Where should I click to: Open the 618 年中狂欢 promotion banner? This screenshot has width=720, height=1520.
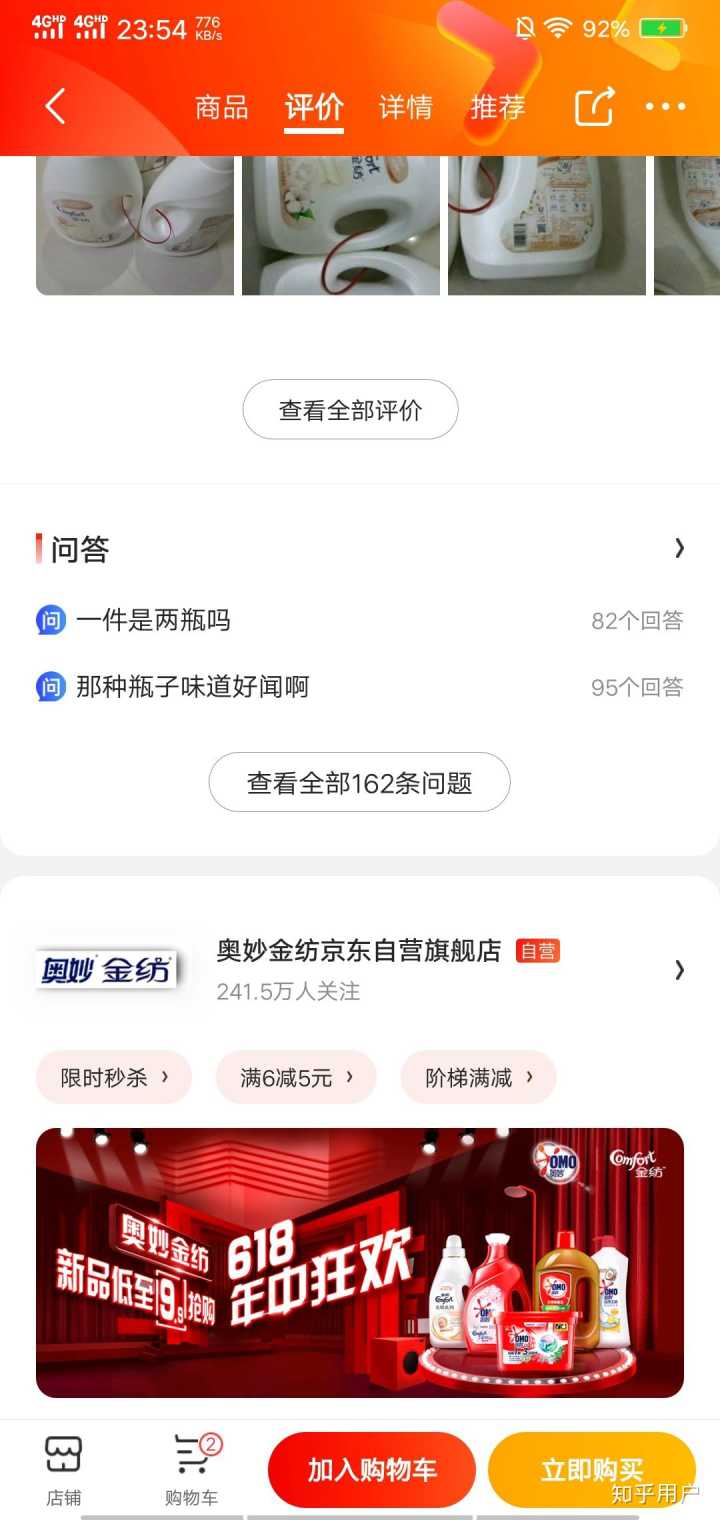[360, 1262]
